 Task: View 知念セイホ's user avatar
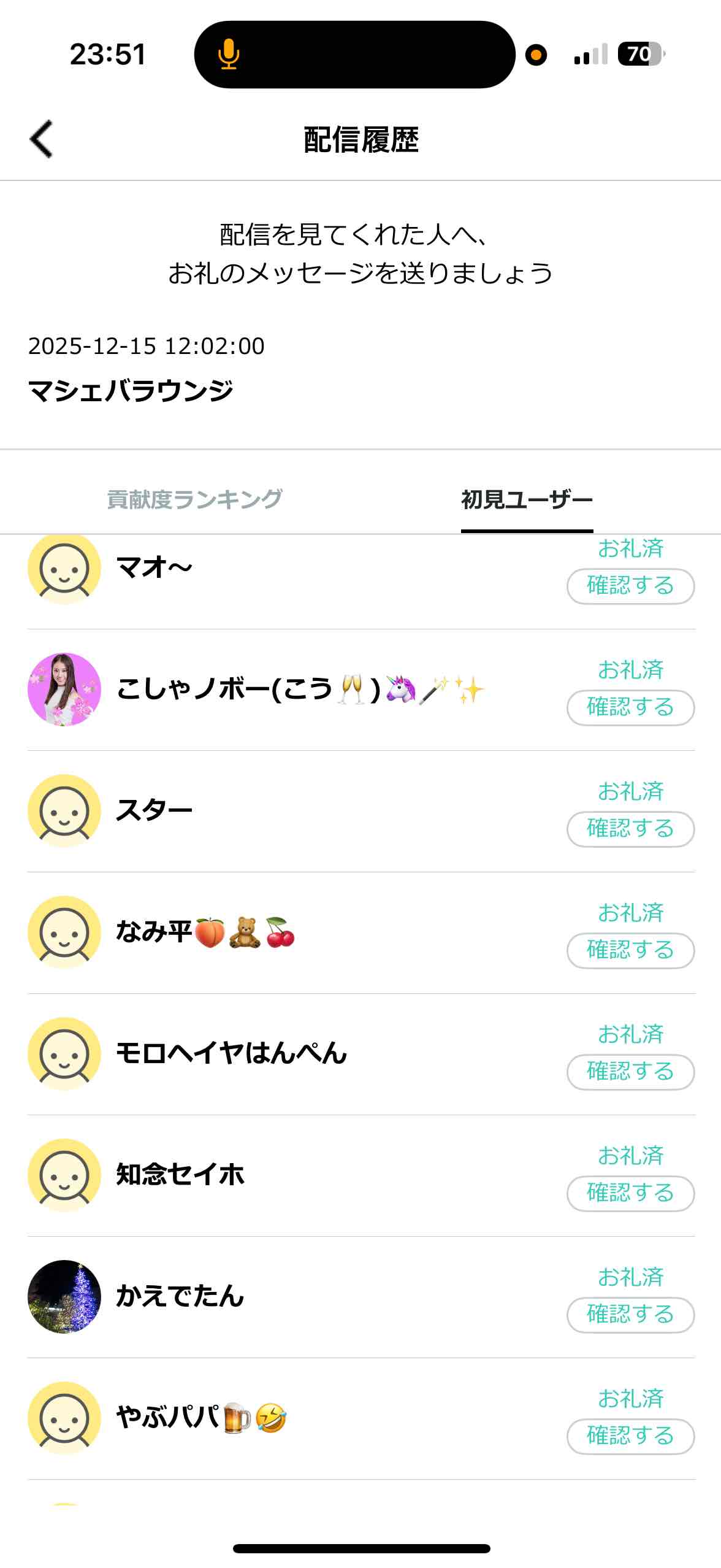tap(64, 1175)
